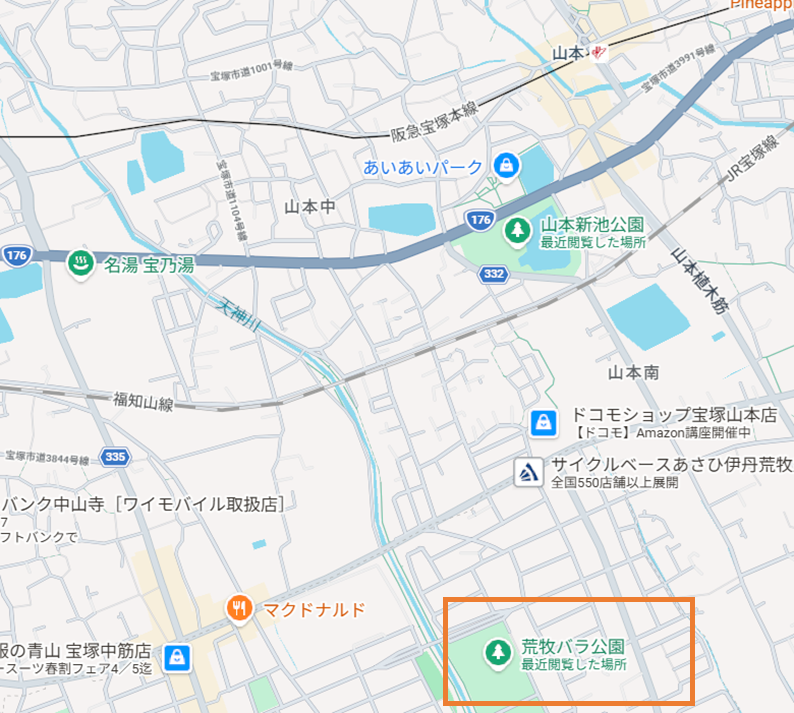Tap the 名湯 宝乃湯 hot spring marker

79,264
